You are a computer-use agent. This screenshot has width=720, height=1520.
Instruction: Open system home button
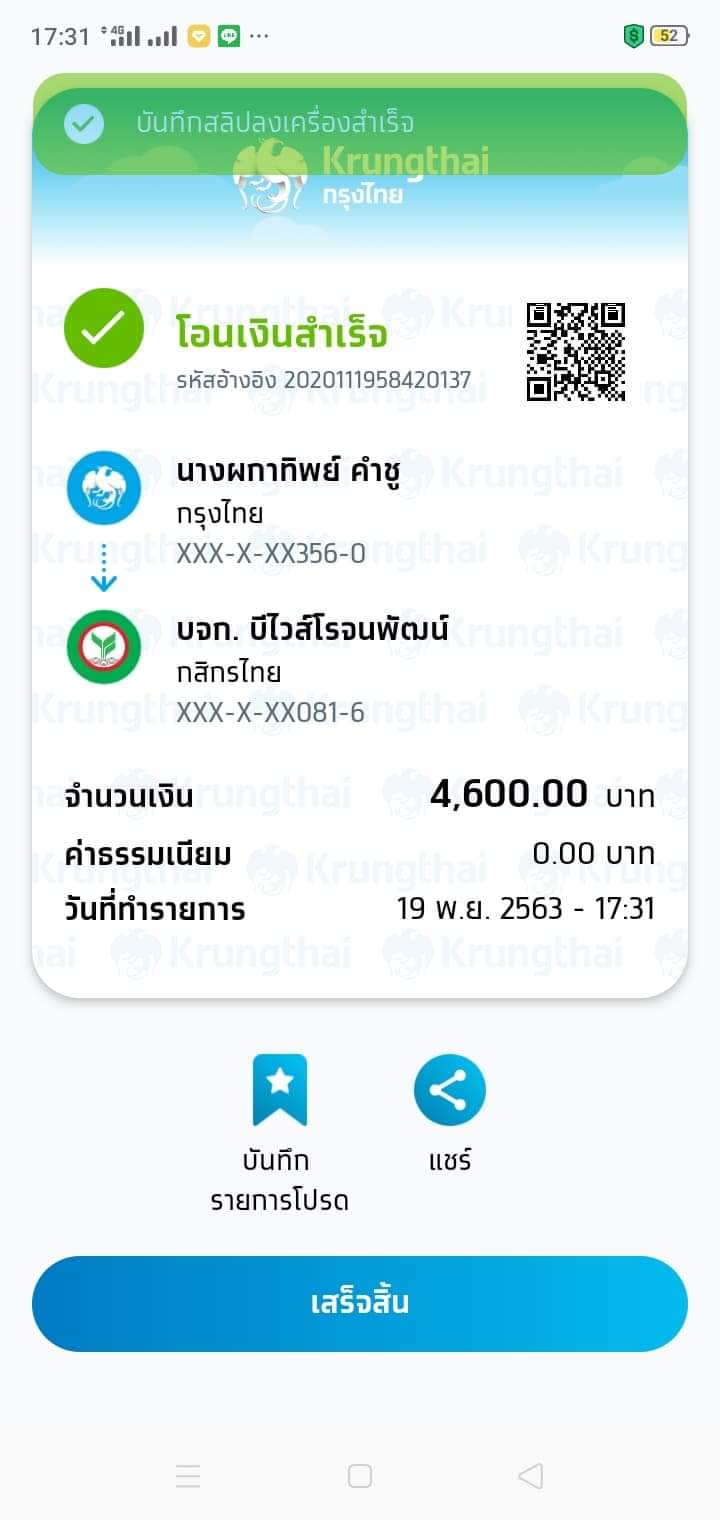point(360,1476)
